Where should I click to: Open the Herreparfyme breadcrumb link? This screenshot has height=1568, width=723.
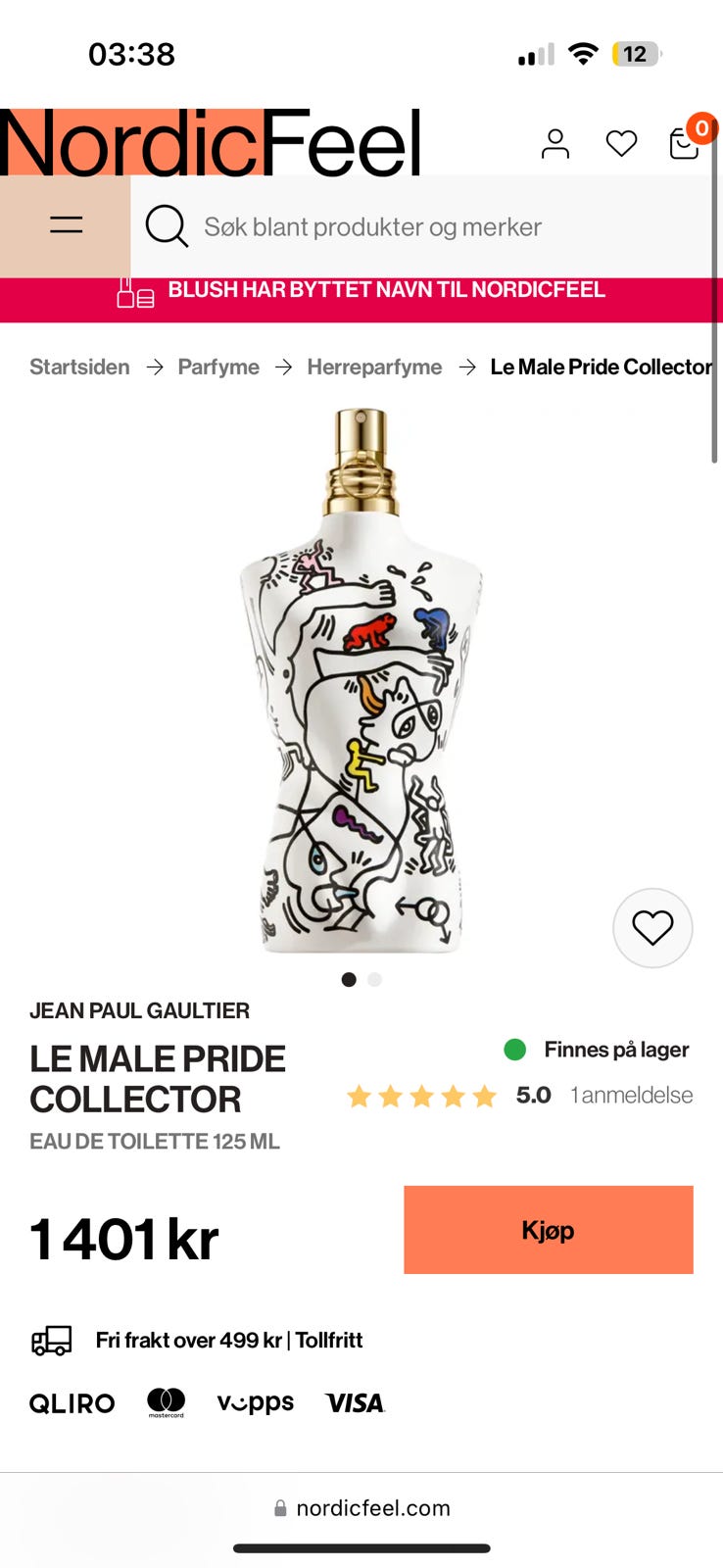pyautogui.click(x=373, y=367)
